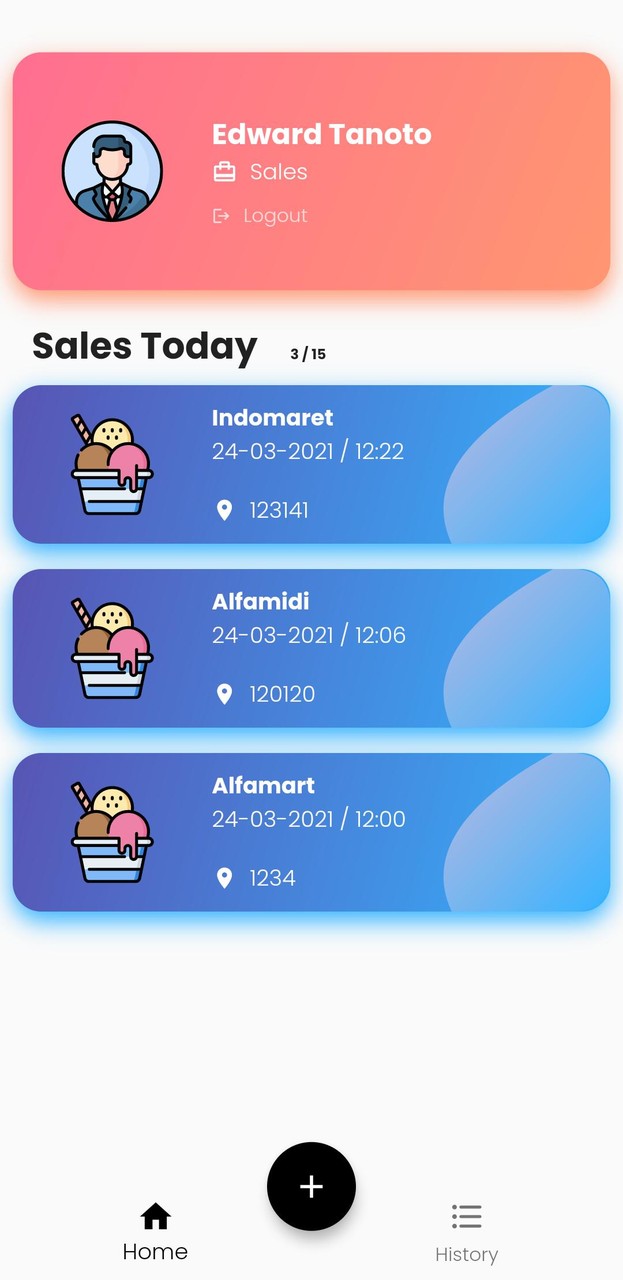Open the Alfamart sale card
The height and width of the screenshot is (1280, 623).
(311, 833)
